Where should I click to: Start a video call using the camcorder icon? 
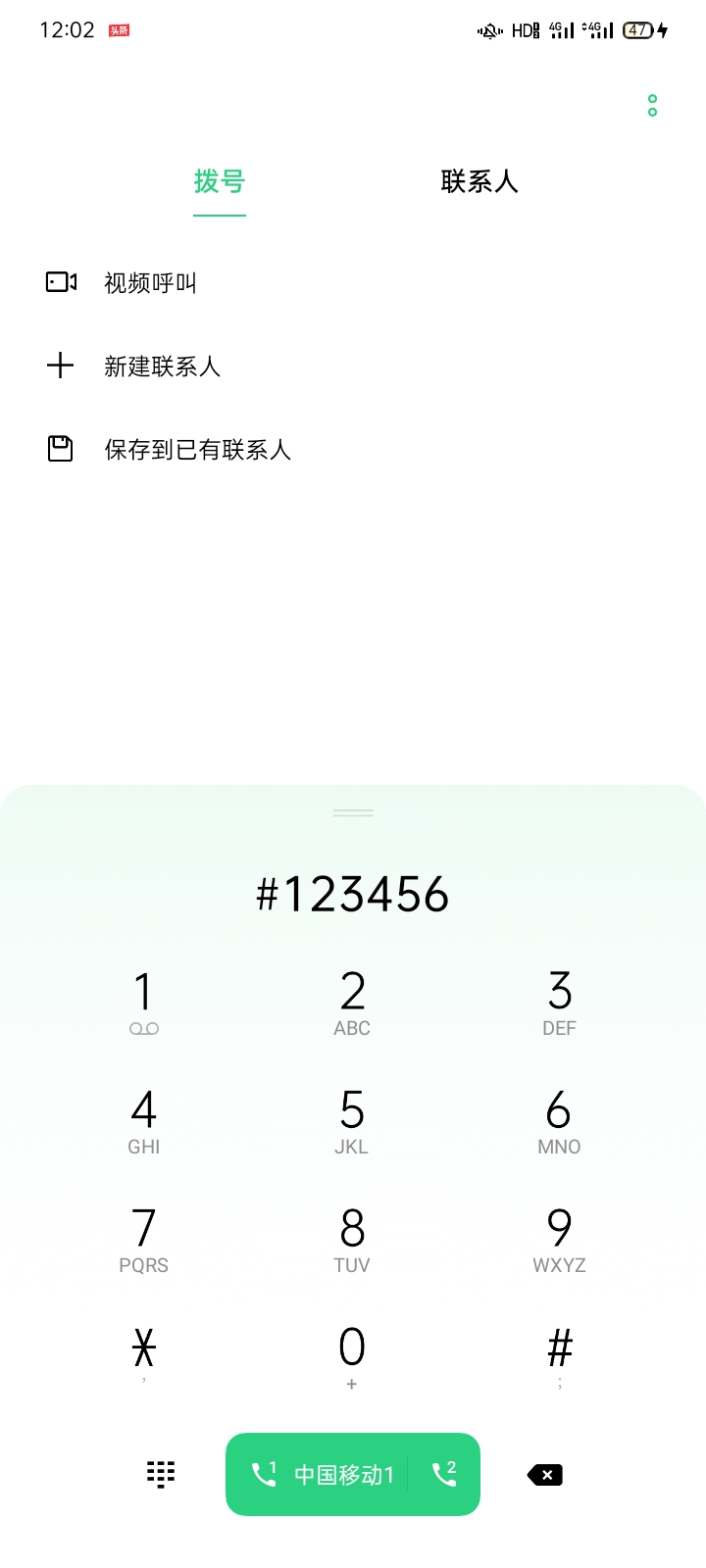coord(61,282)
